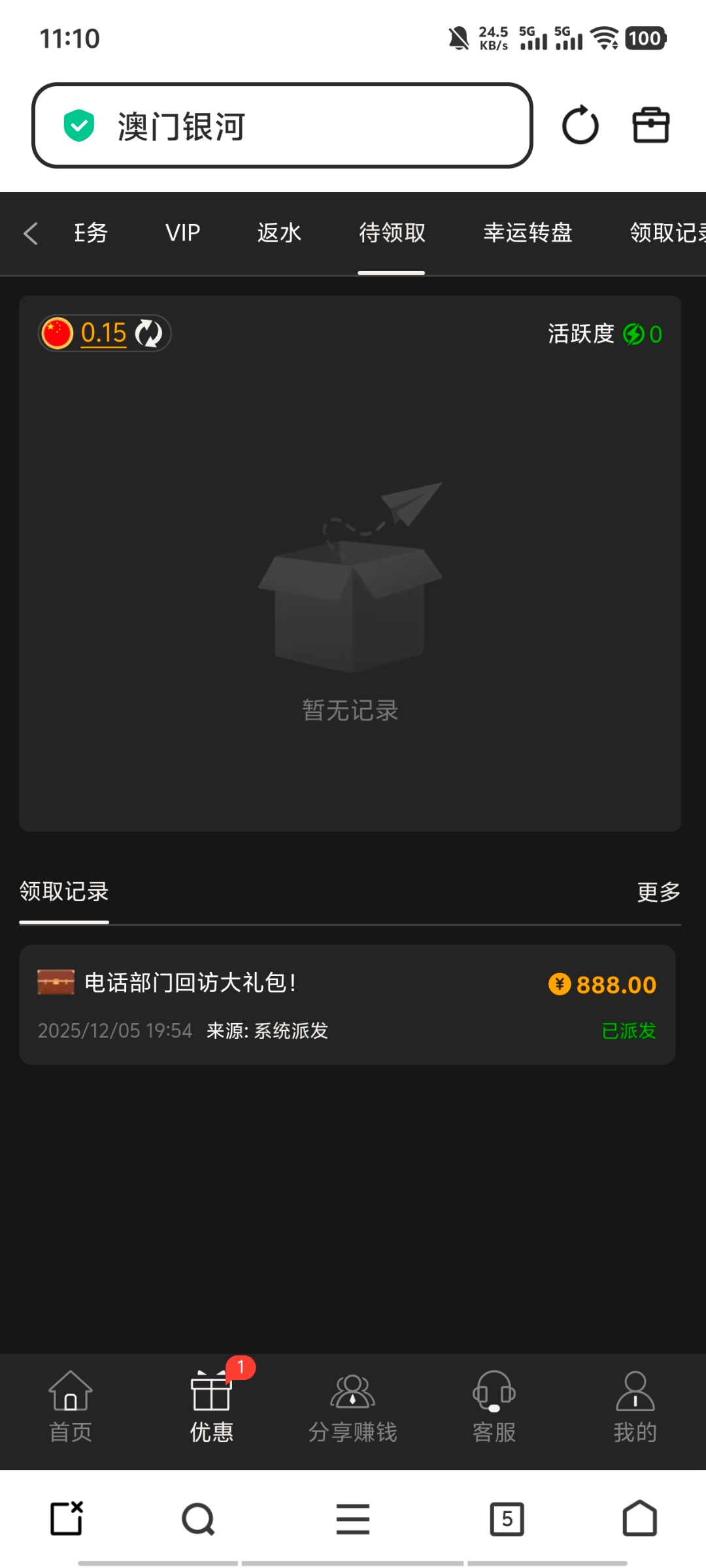Go to the browser home page
The image size is (706, 1568).
point(639,1518)
